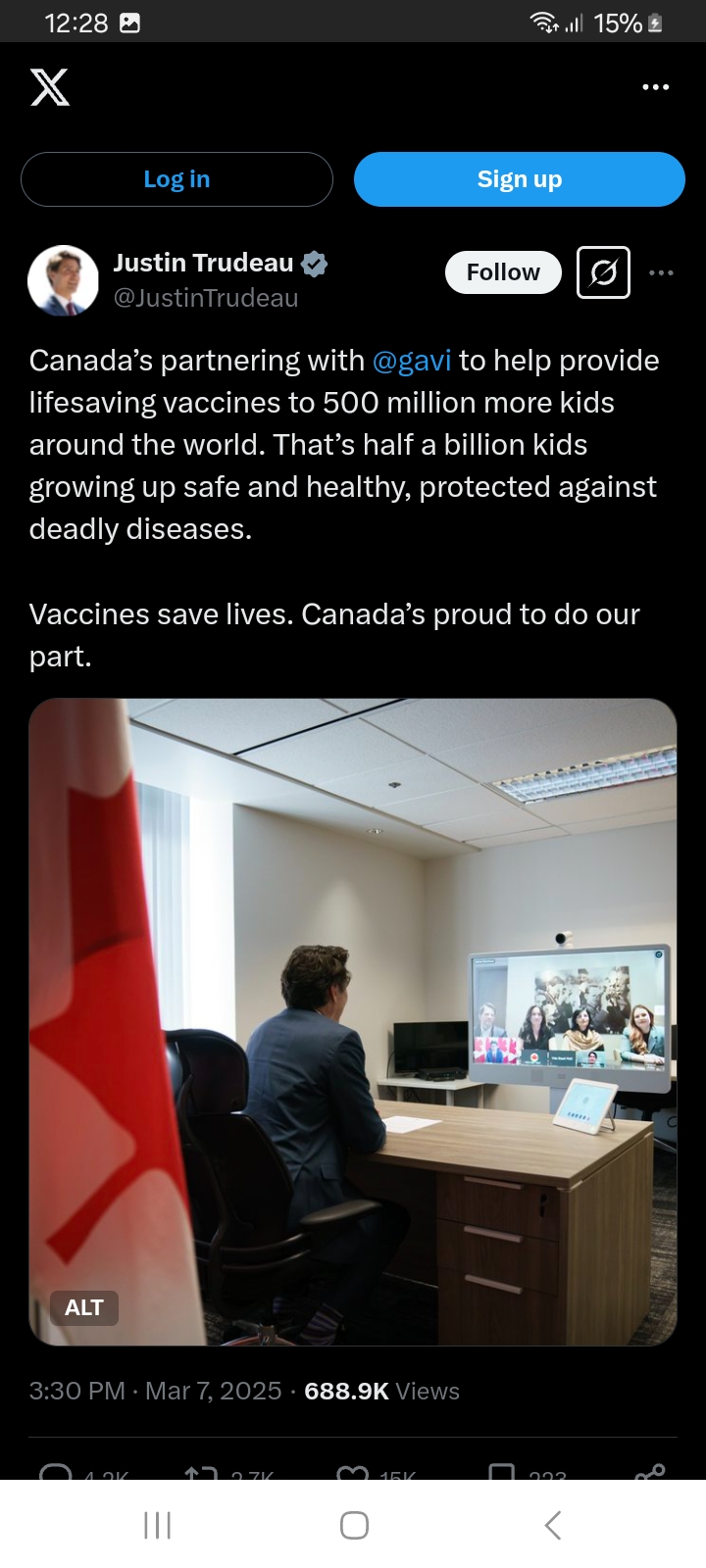Show the image ALT description
This screenshot has height=1568, width=706.
(x=84, y=1307)
